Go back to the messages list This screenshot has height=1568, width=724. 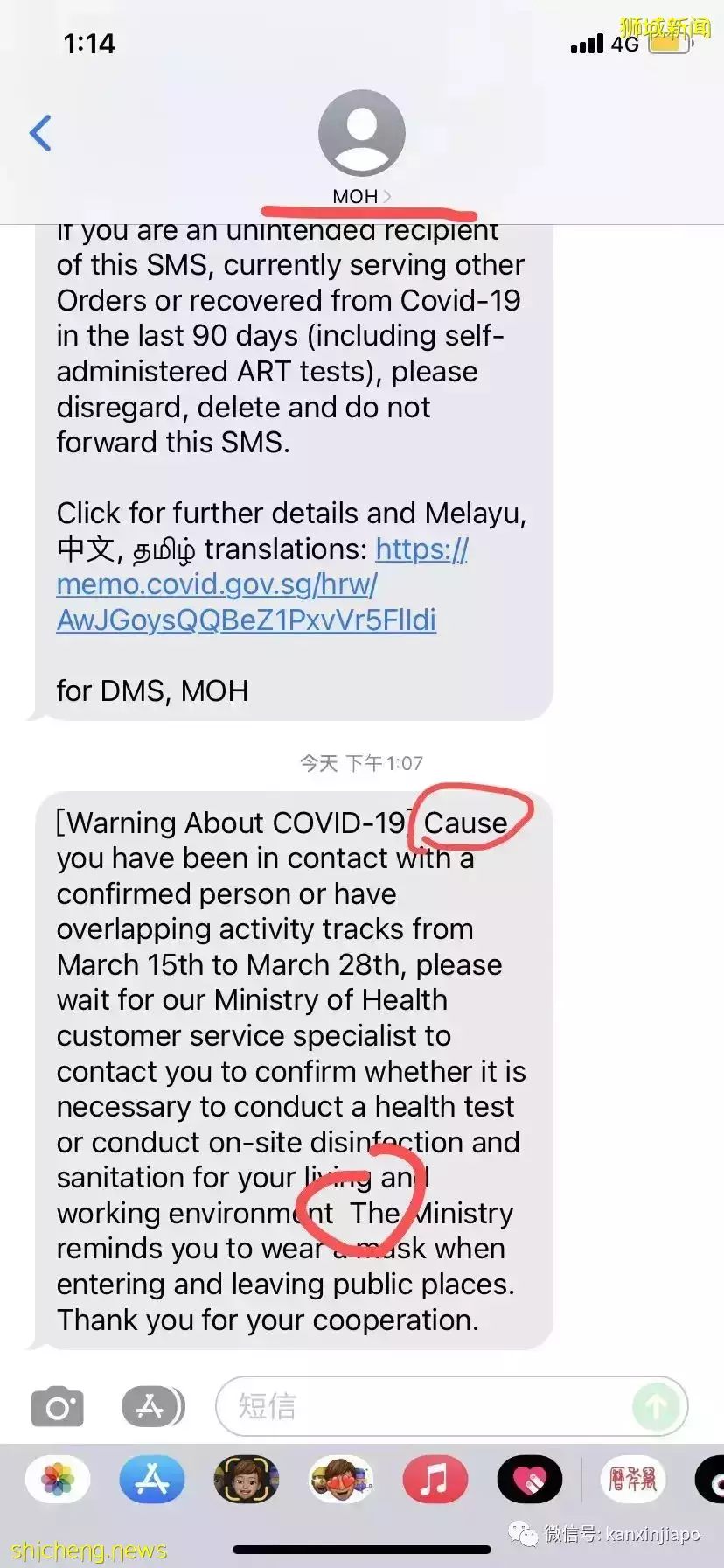pos(40,133)
